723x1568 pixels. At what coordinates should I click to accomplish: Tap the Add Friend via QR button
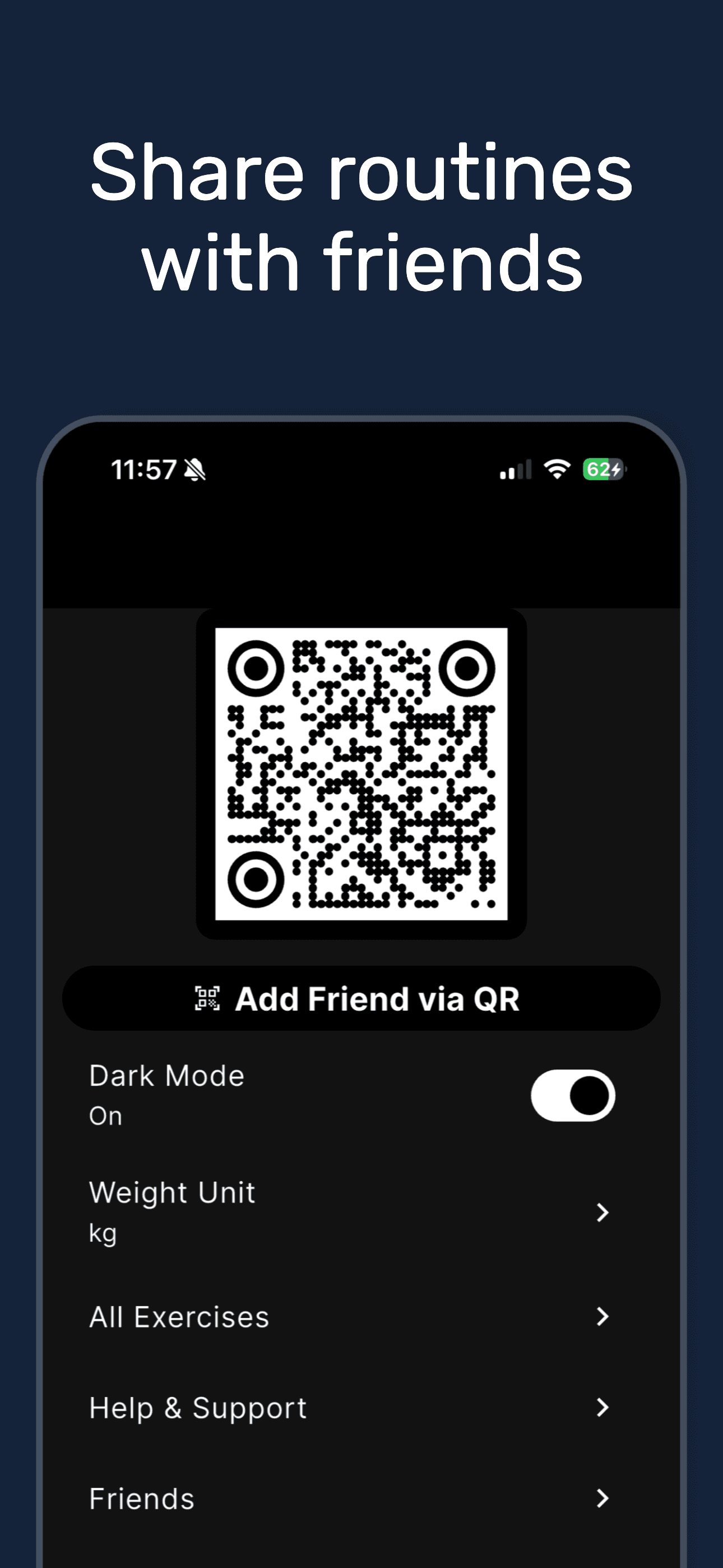click(x=361, y=998)
